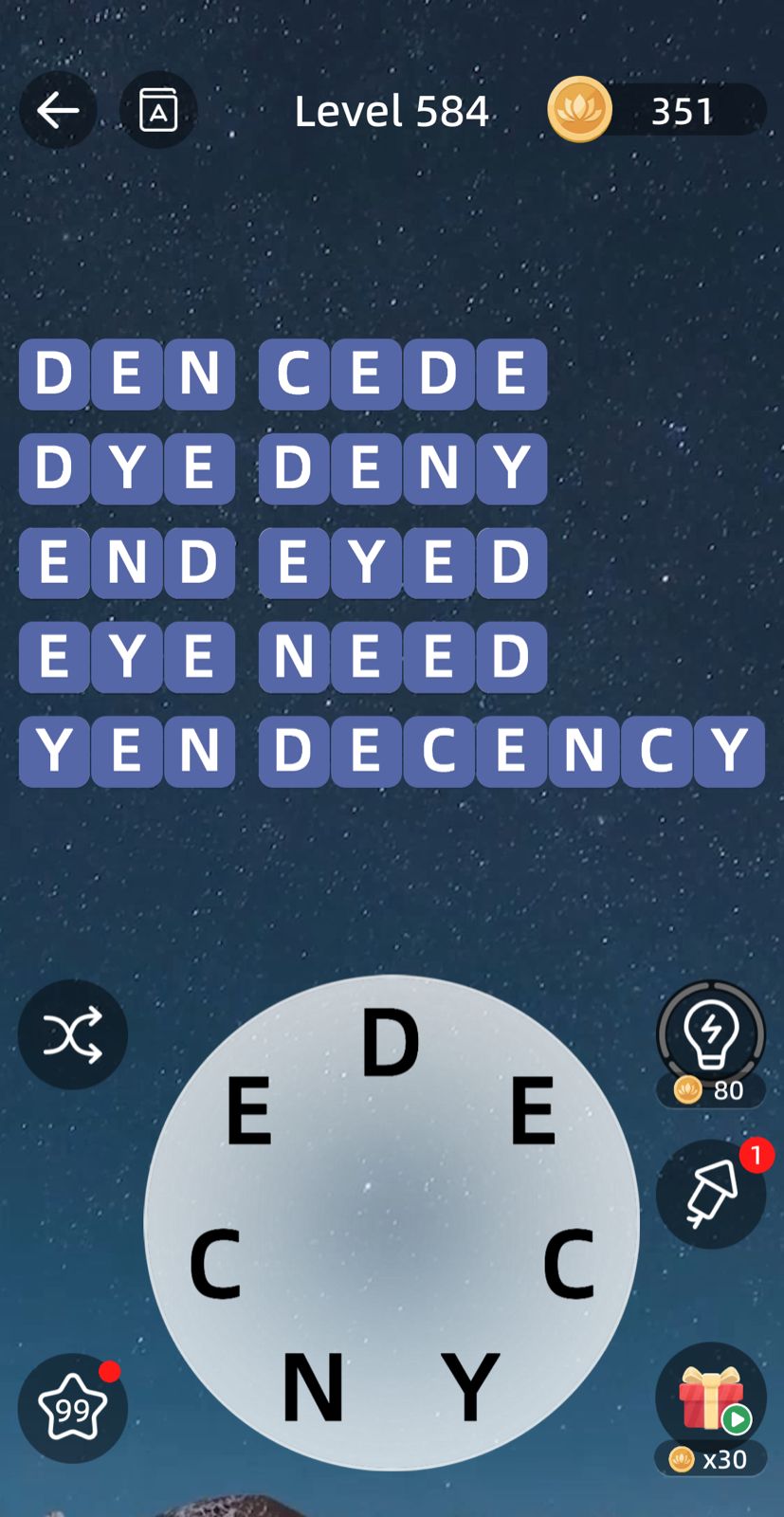The height and width of the screenshot is (1517, 784).
Task: Go back using the arrow icon
Action: pyautogui.click(x=58, y=111)
